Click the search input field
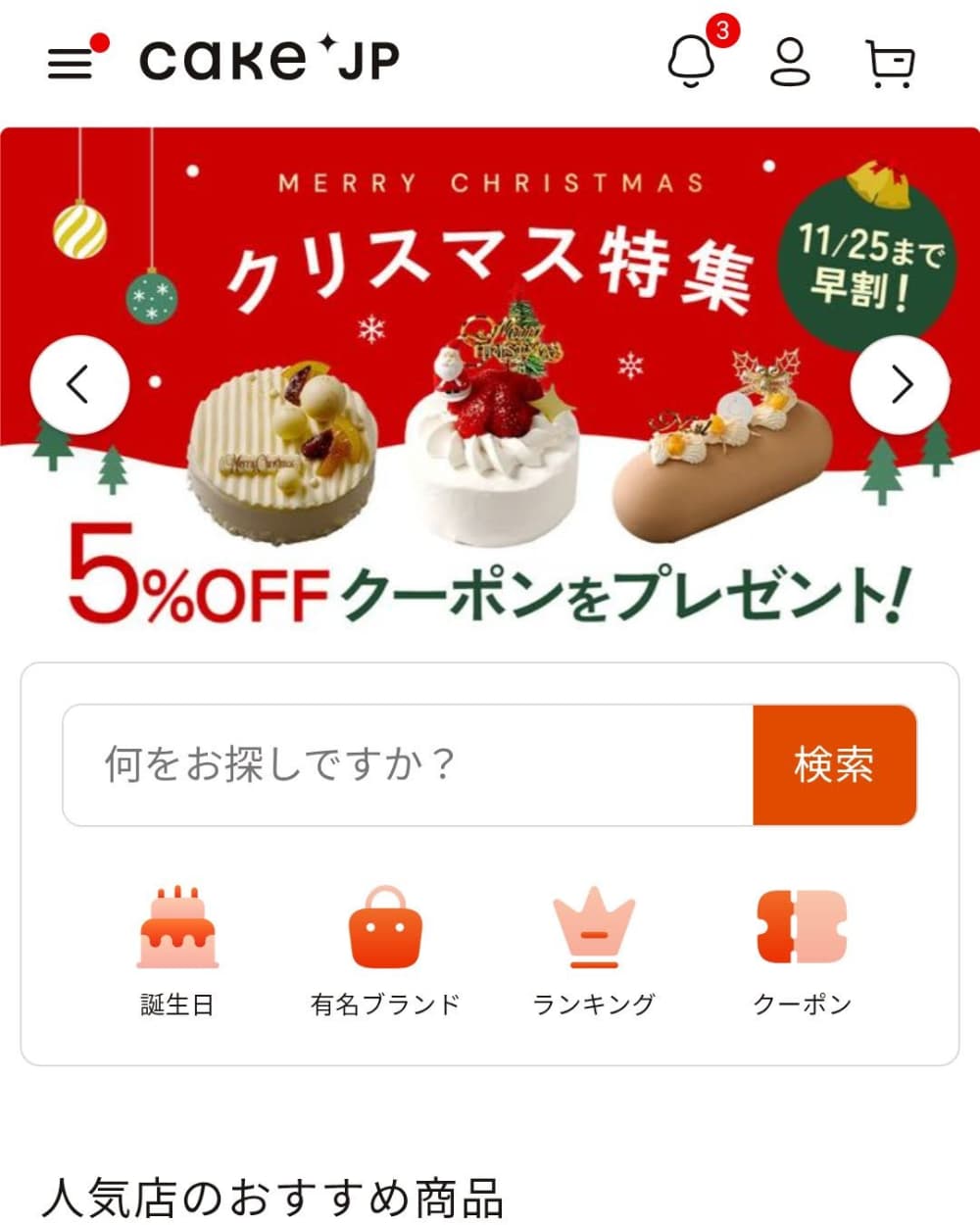980x1225 pixels. [x=392, y=764]
